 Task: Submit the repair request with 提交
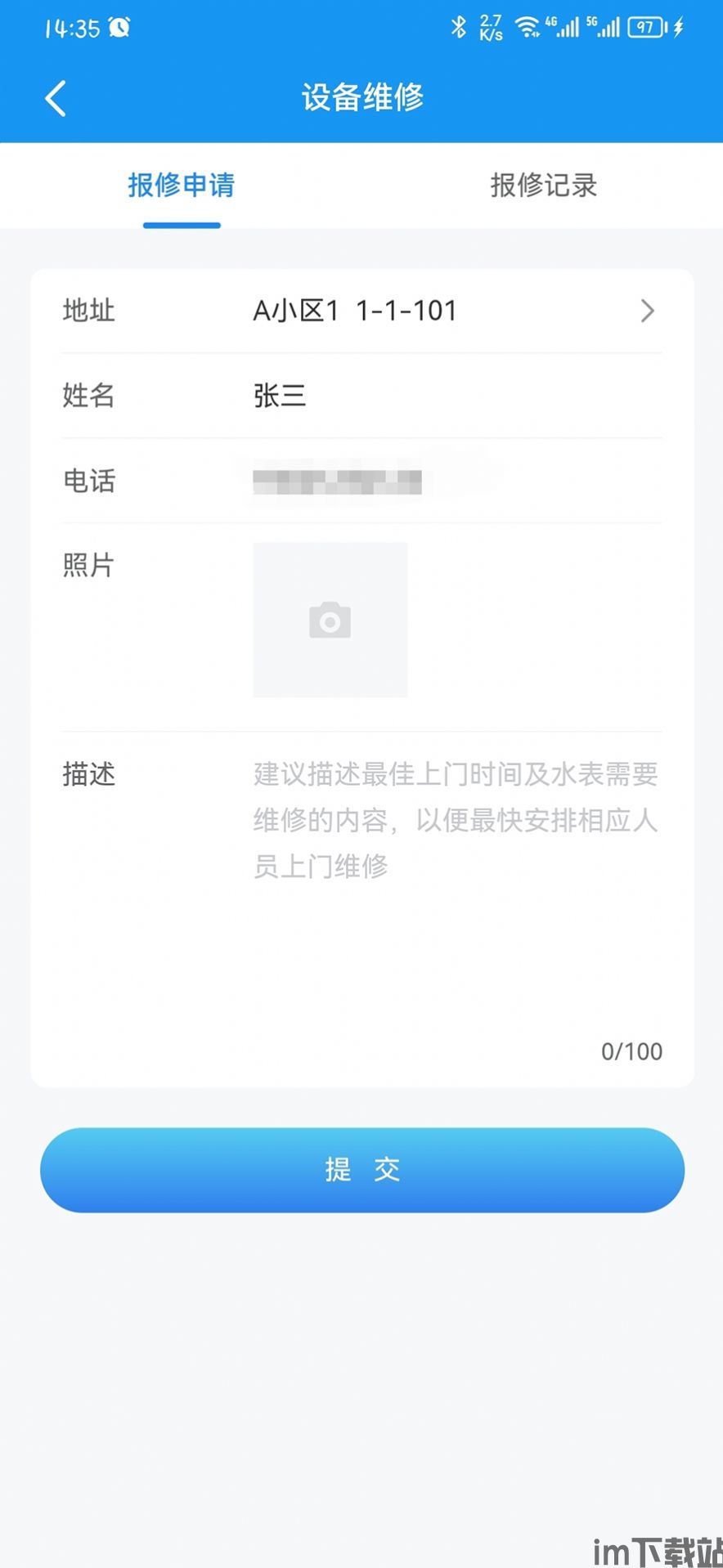pos(361,1170)
